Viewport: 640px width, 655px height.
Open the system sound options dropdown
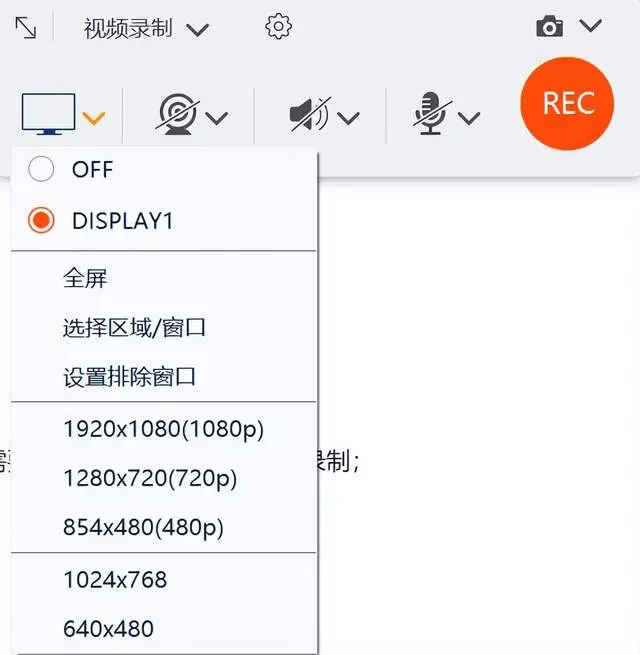(x=348, y=119)
